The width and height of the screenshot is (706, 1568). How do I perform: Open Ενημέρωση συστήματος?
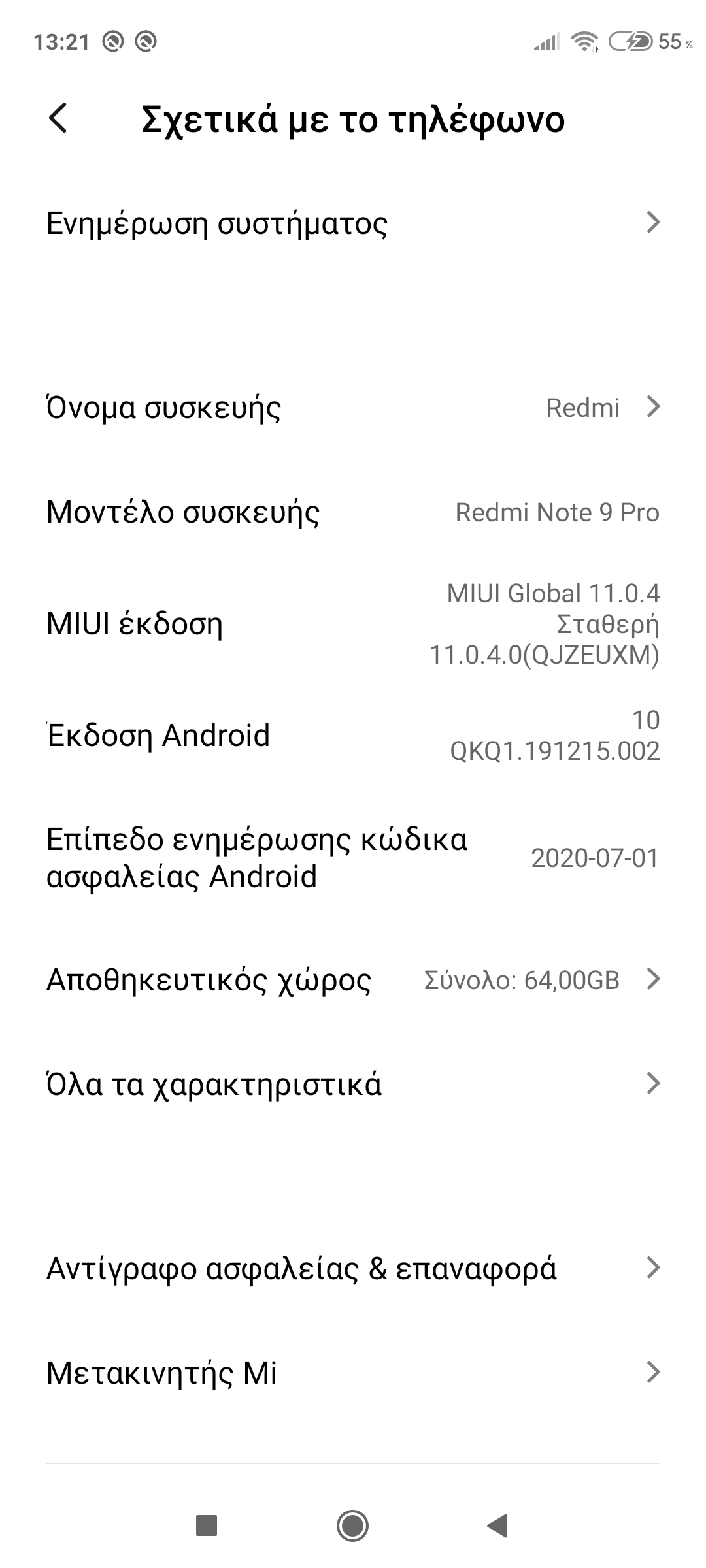pyautogui.click(x=353, y=223)
